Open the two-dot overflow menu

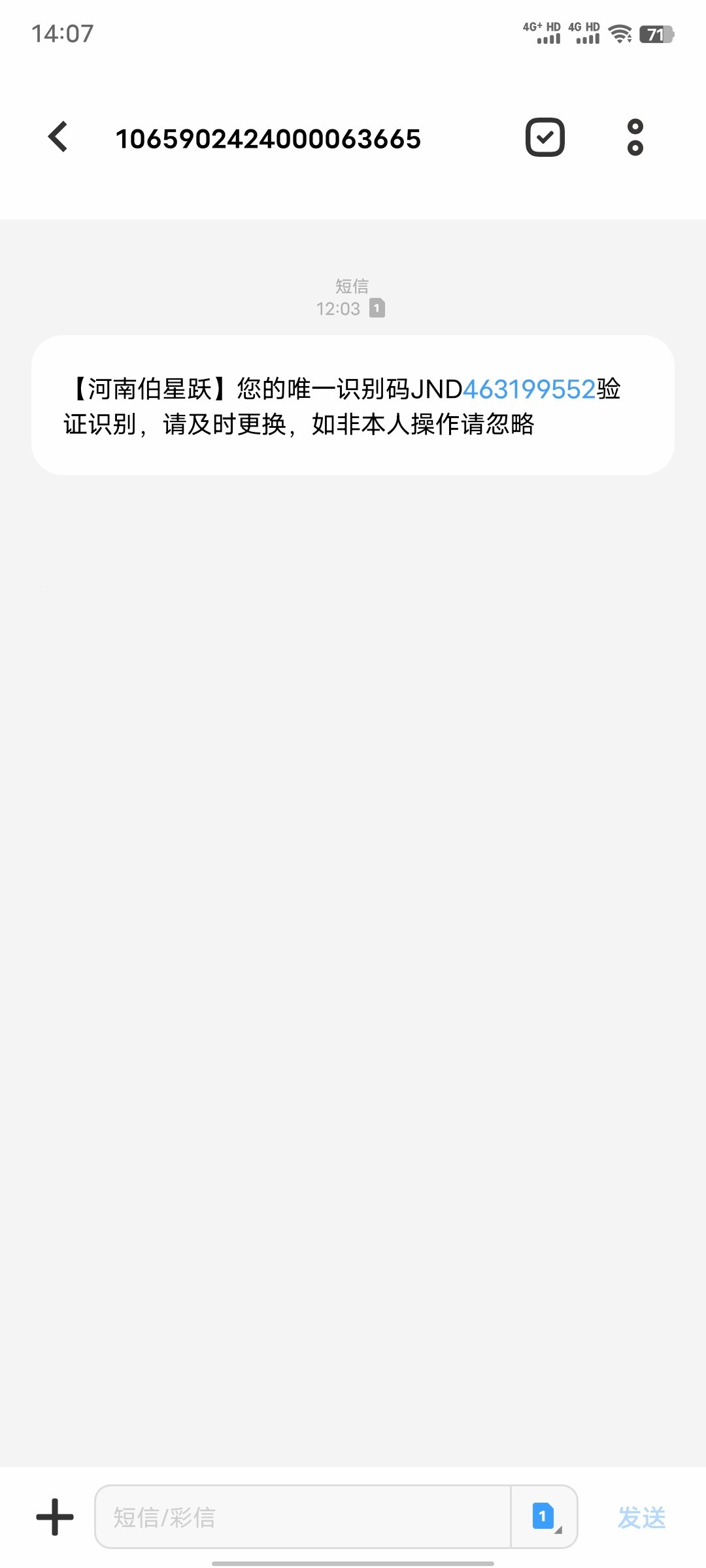point(635,137)
